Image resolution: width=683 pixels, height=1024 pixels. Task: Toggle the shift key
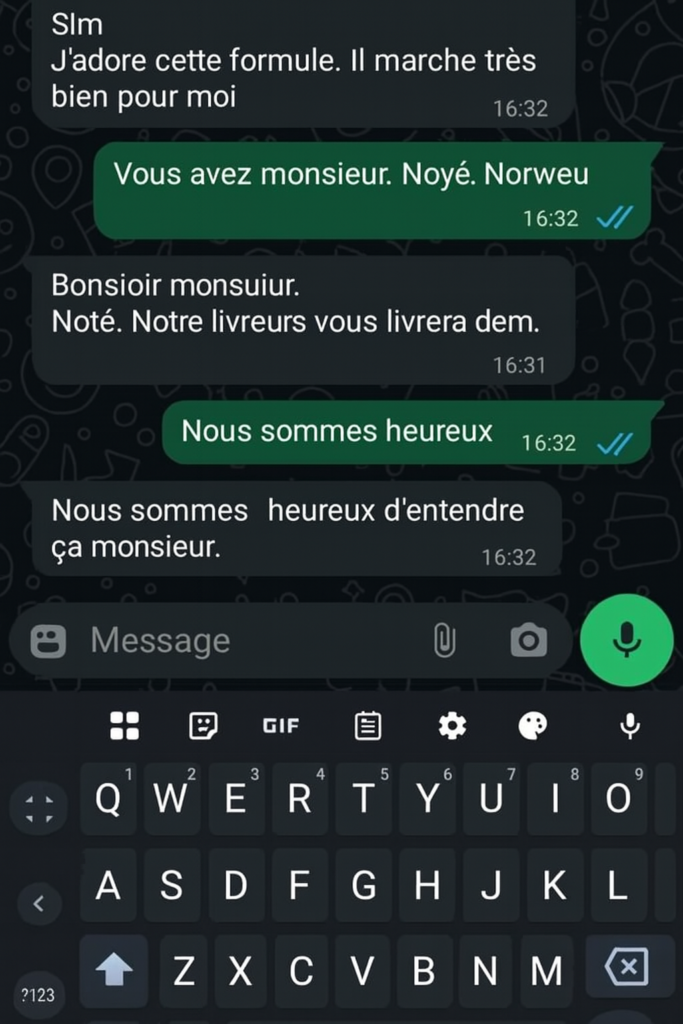[x=114, y=970]
